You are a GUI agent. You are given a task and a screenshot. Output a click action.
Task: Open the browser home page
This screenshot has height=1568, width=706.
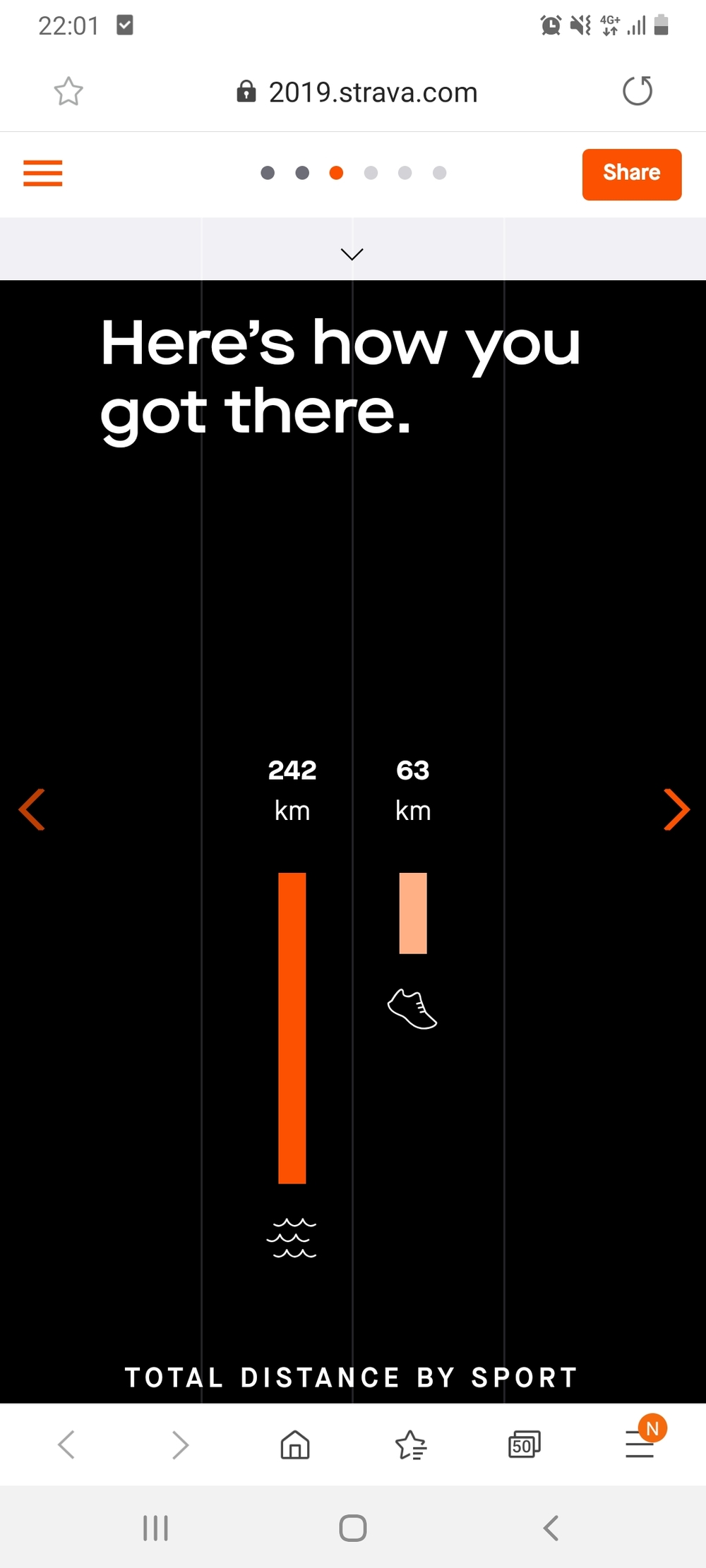pyautogui.click(x=295, y=1445)
